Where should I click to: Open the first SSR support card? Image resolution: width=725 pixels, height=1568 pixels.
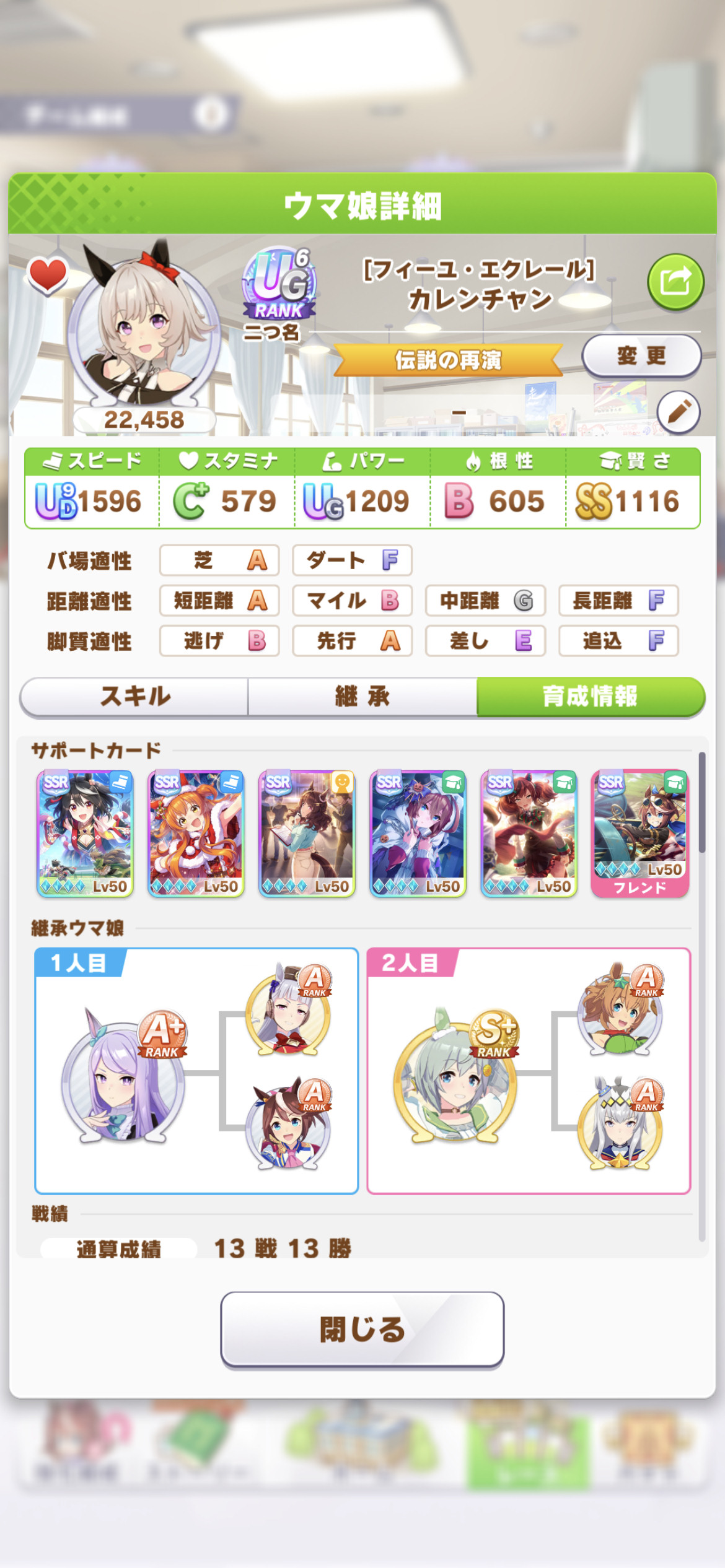pos(85,834)
